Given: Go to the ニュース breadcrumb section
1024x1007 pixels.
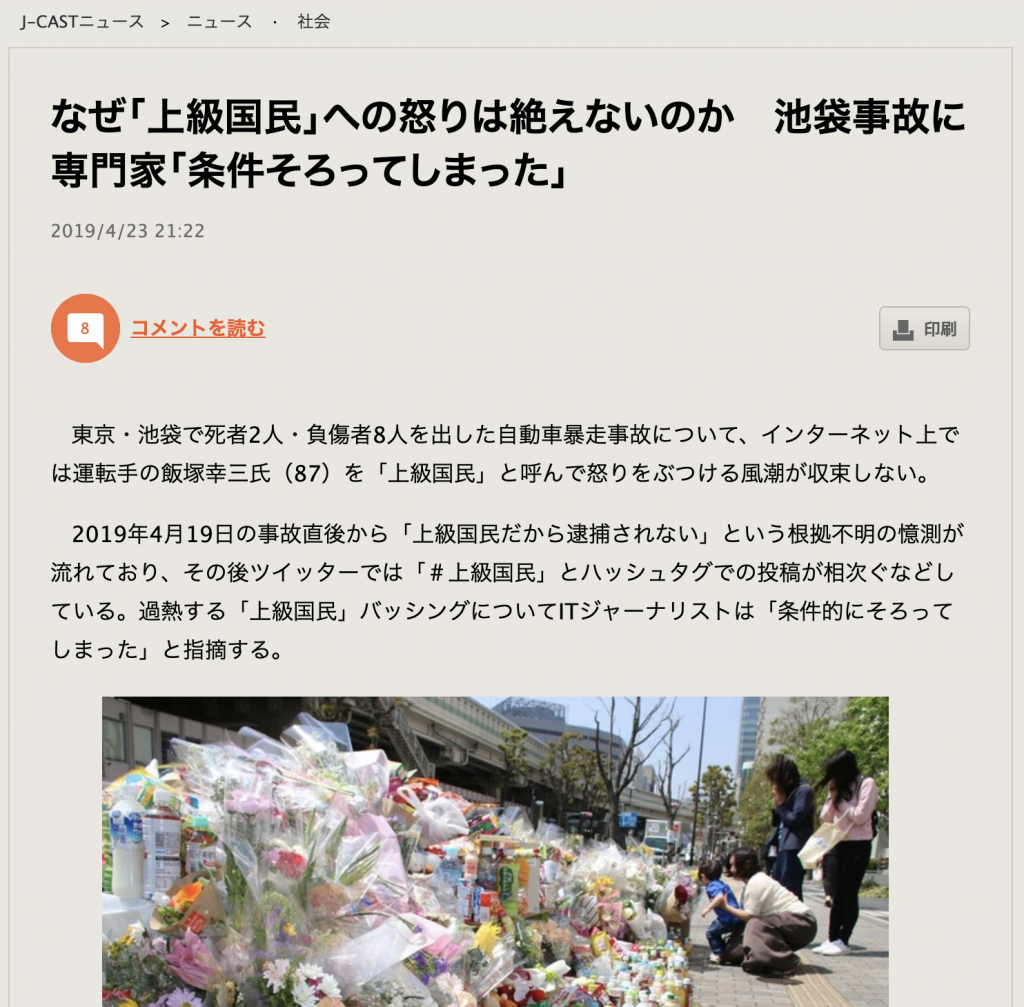Looking at the screenshot, I should tap(219, 21).
